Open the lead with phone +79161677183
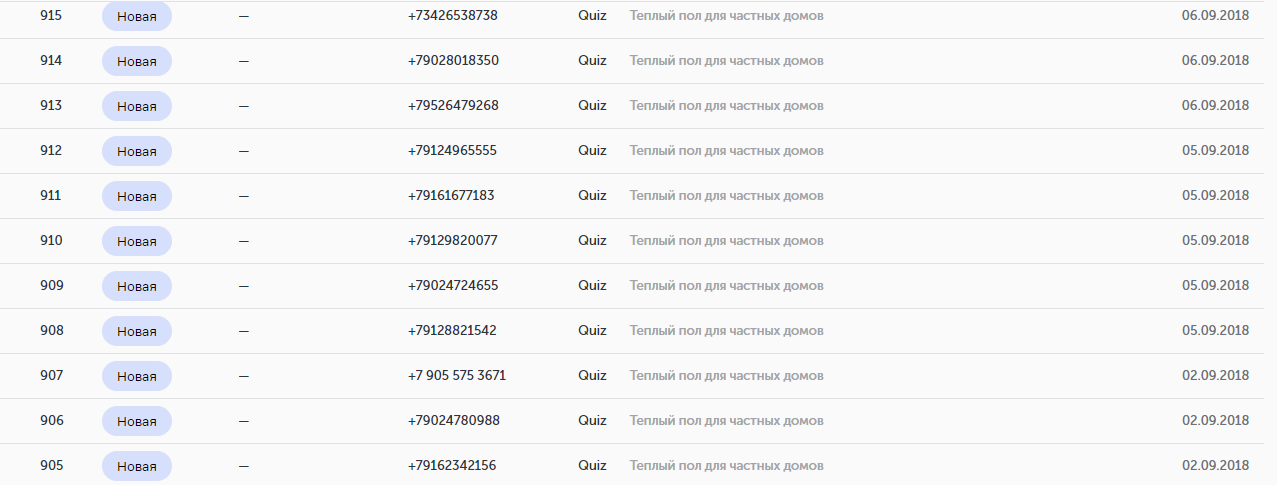1277x485 pixels. [451, 196]
